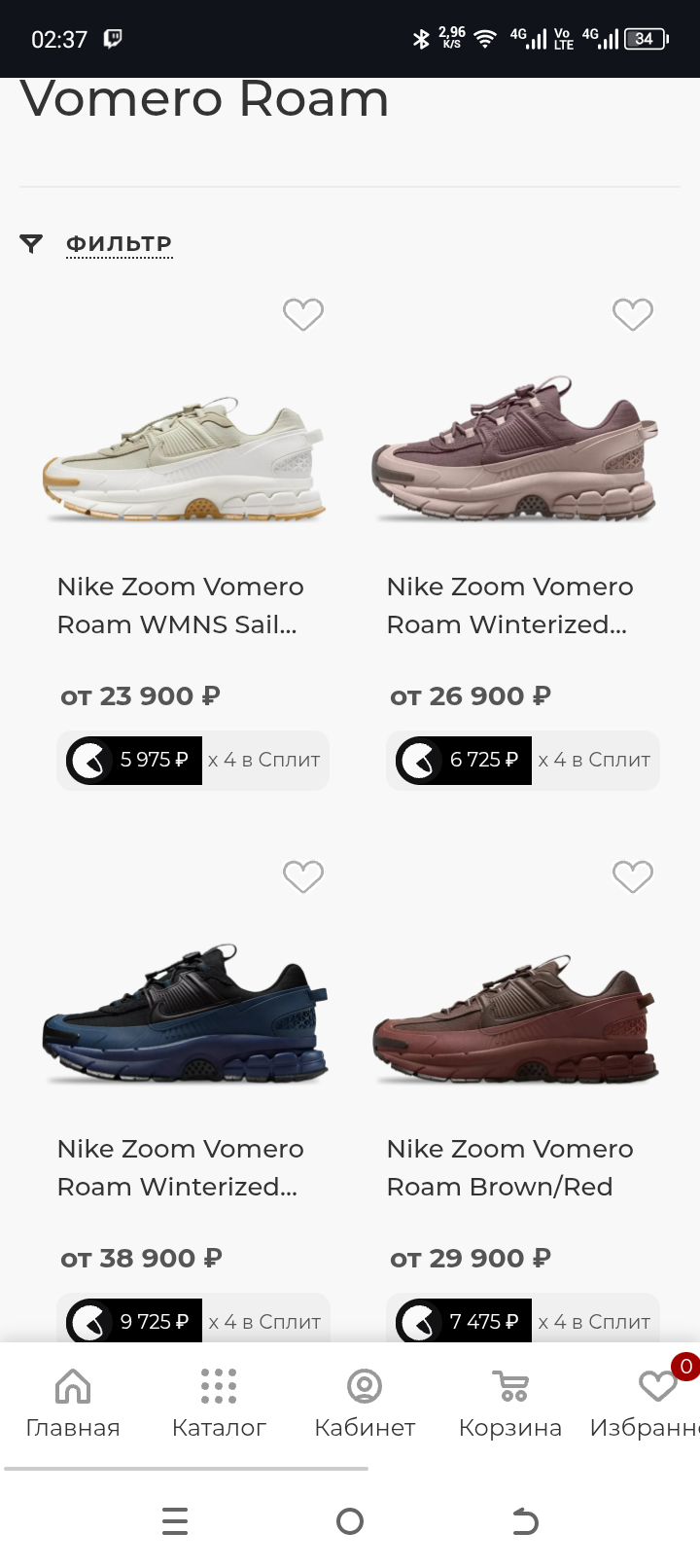Go to the system home screen
Image resolution: width=700 pixels, height=1568 pixels.
[x=350, y=1521]
